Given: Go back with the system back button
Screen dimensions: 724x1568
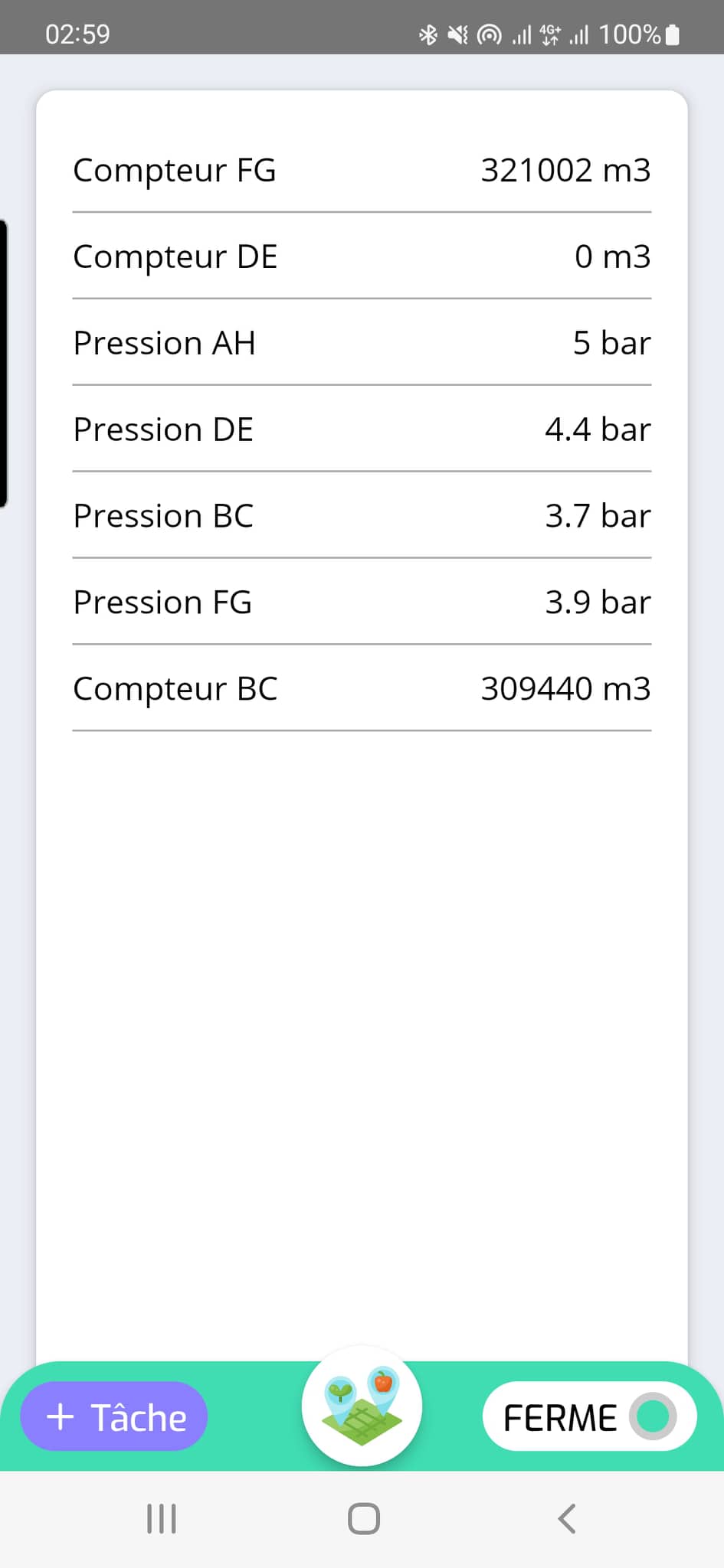Looking at the screenshot, I should (567, 1519).
